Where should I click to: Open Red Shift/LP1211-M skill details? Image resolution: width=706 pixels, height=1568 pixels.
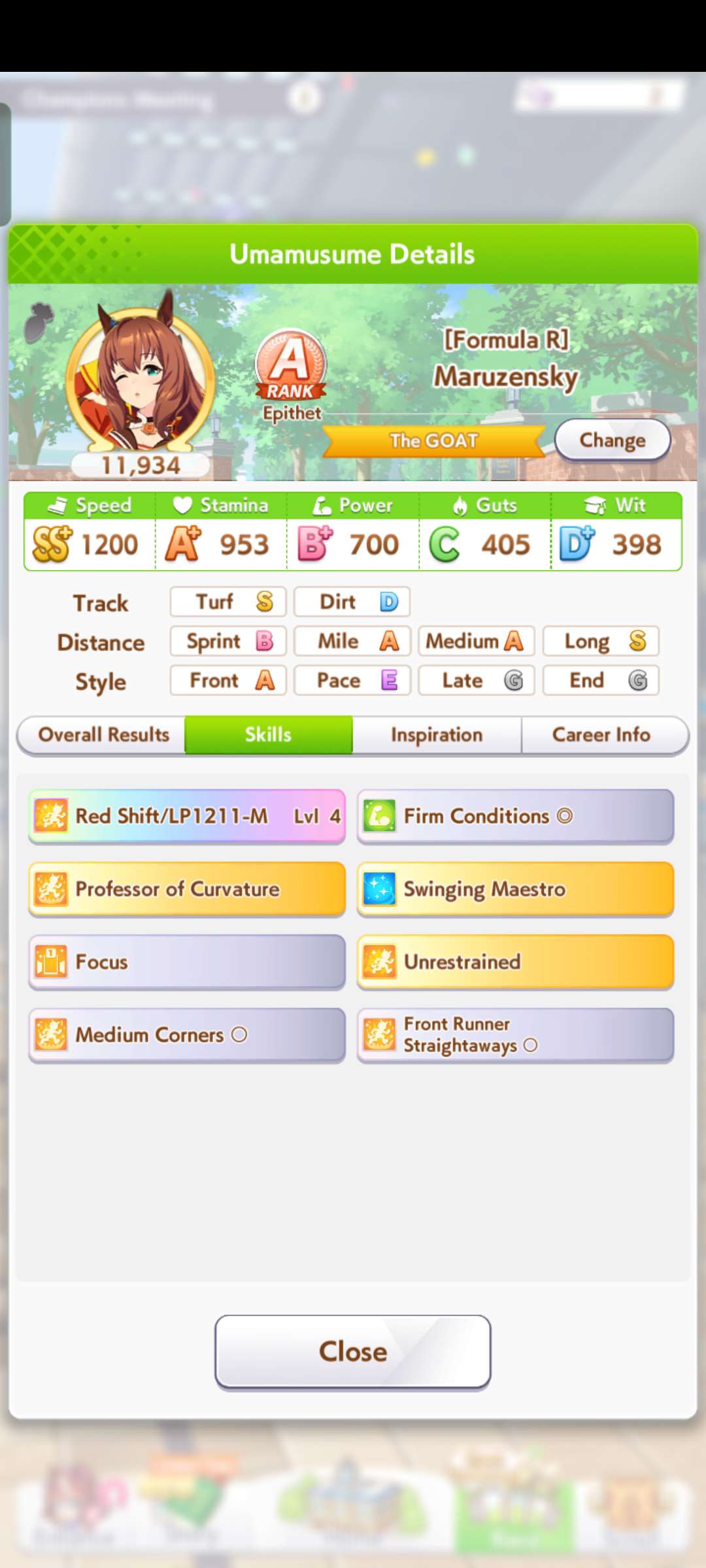point(187,816)
